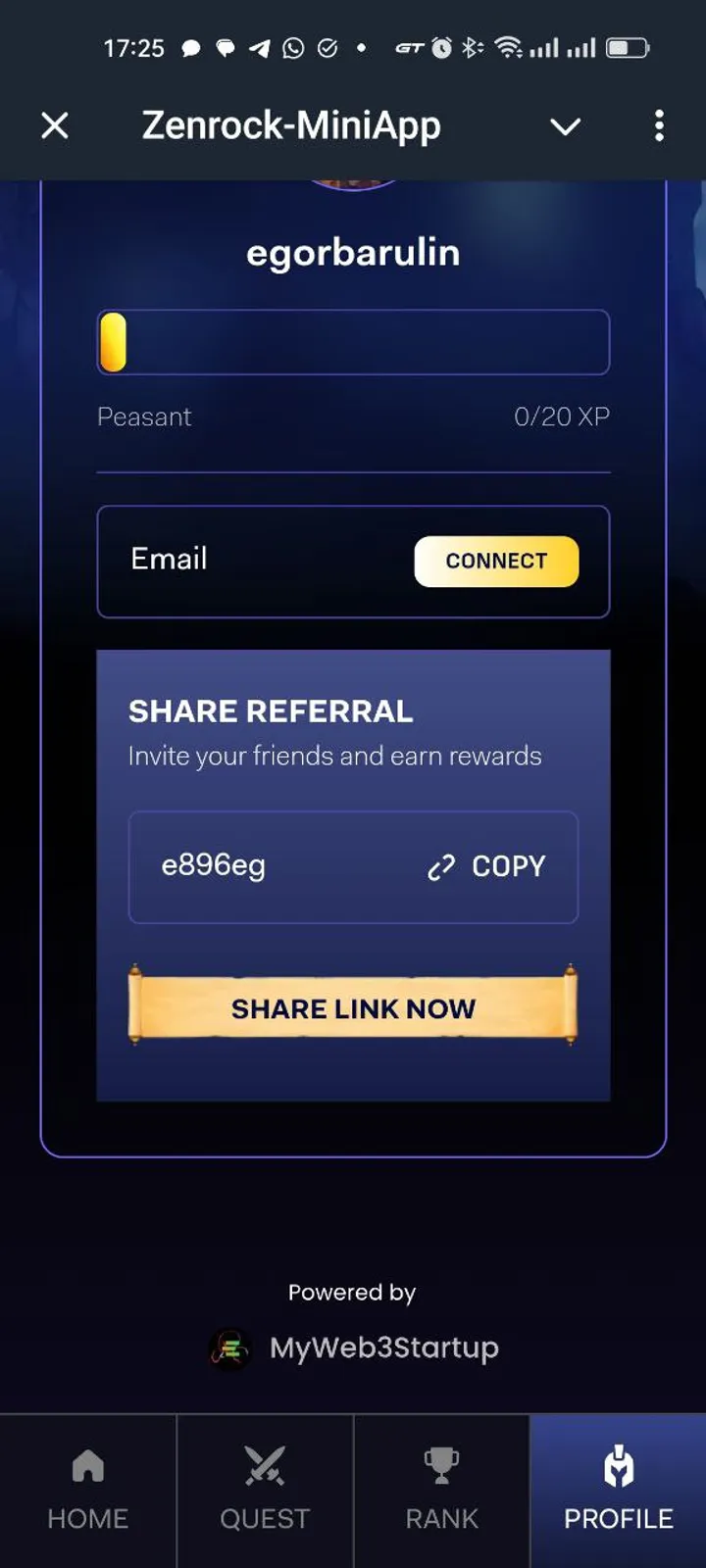Screen dimensions: 706x1568
Task: Connect your email address
Action: point(496,561)
